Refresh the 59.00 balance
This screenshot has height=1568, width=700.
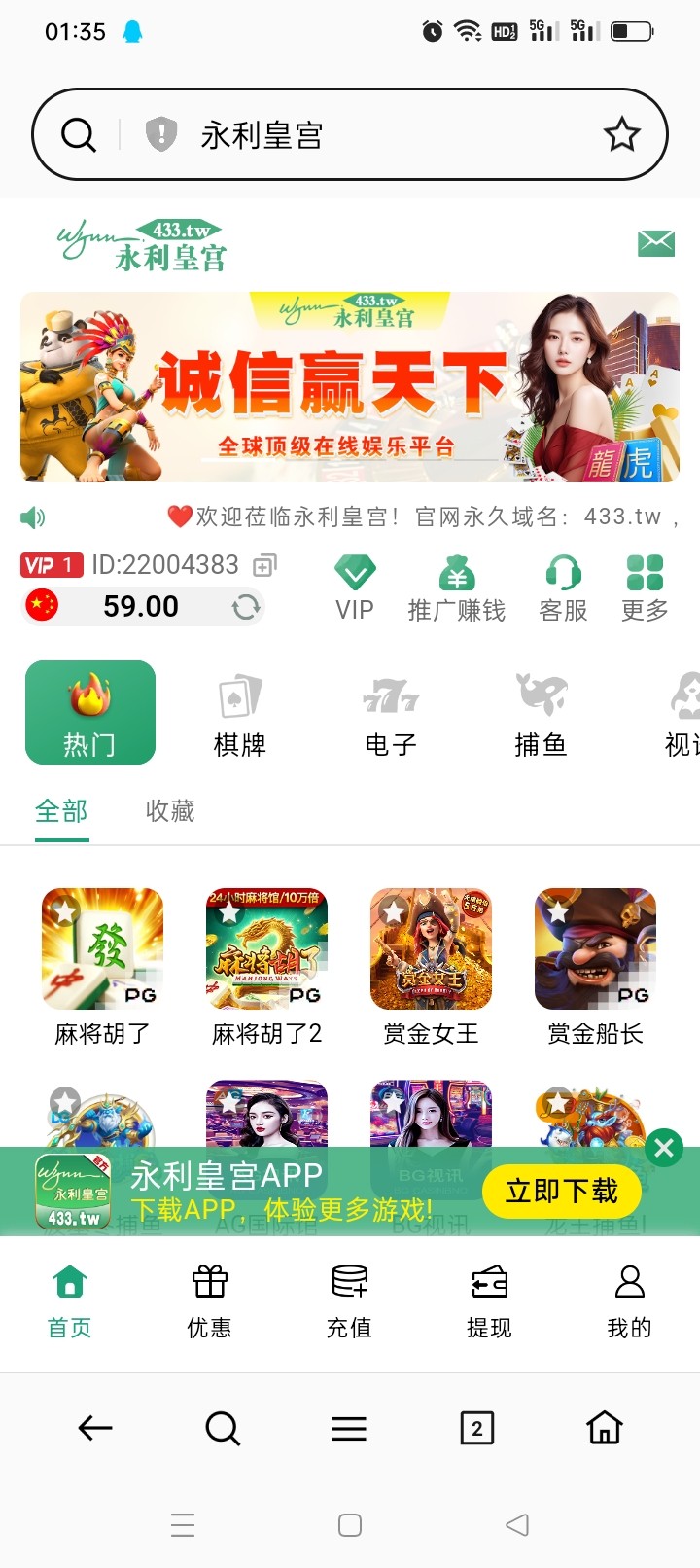pyautogui.click(x=248, y=606)
